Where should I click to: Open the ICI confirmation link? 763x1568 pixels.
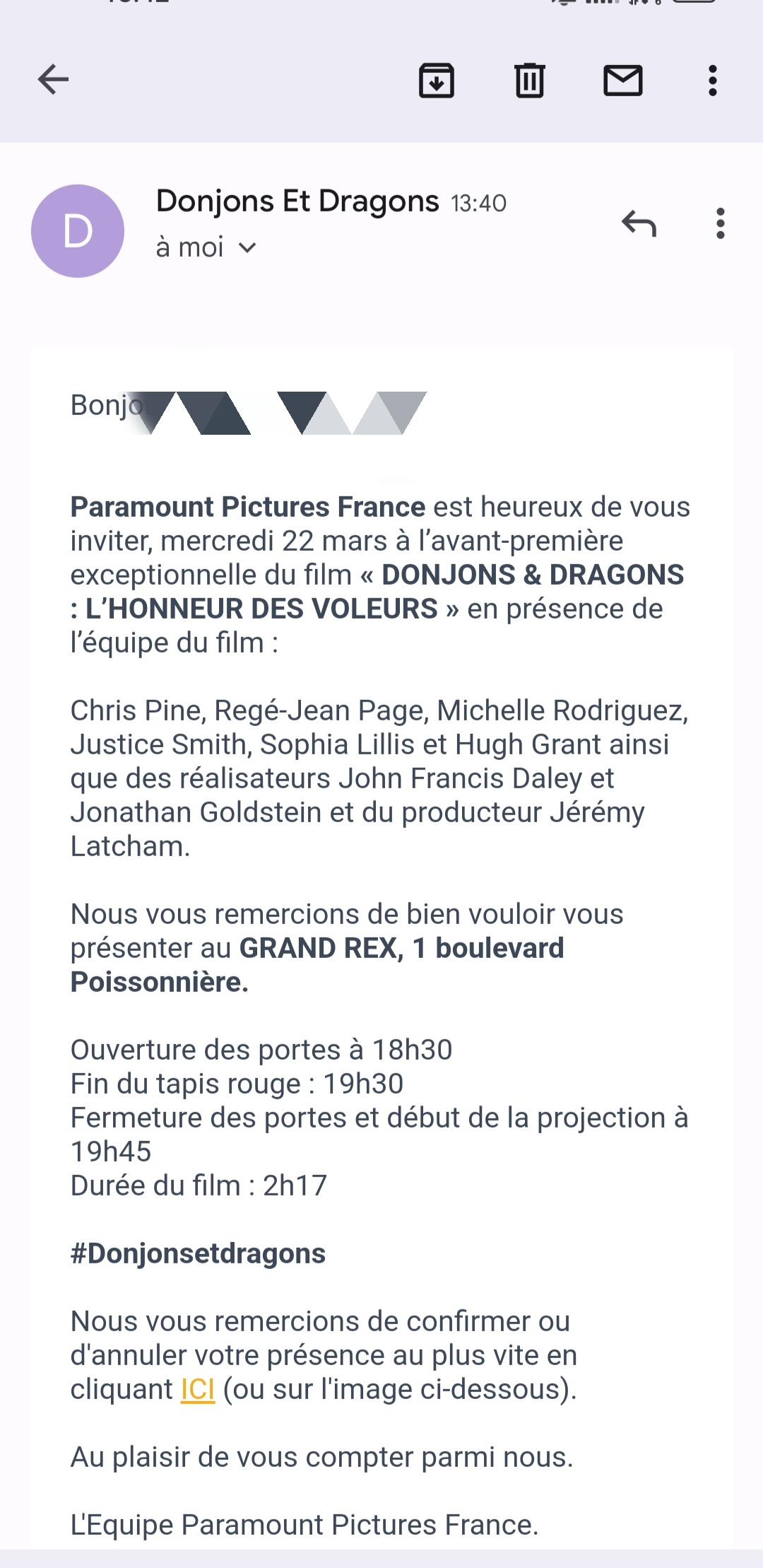click(x=198, y=1389)
